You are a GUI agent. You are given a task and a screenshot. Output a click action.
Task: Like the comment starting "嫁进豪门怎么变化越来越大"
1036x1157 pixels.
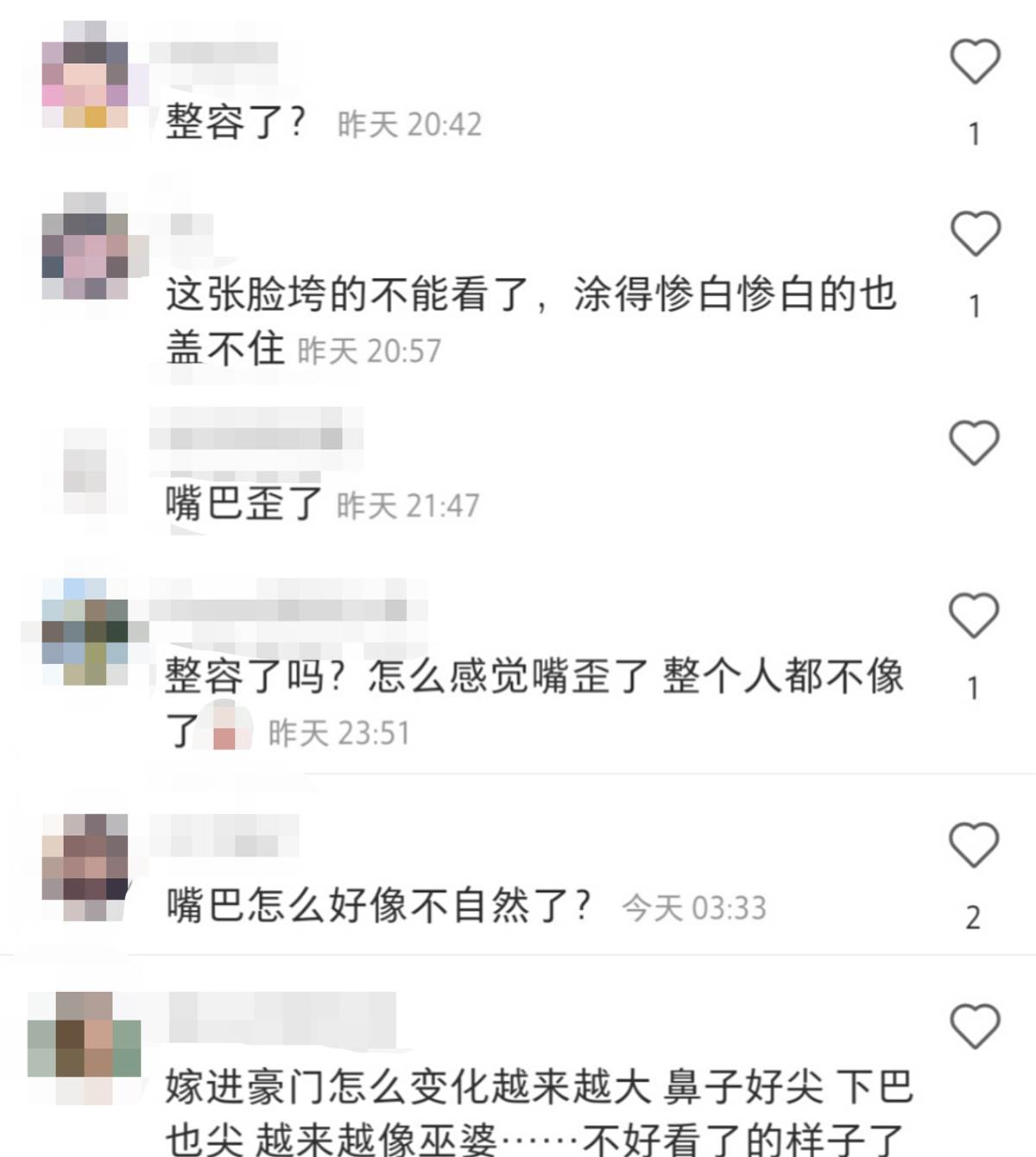point(975,1027)
